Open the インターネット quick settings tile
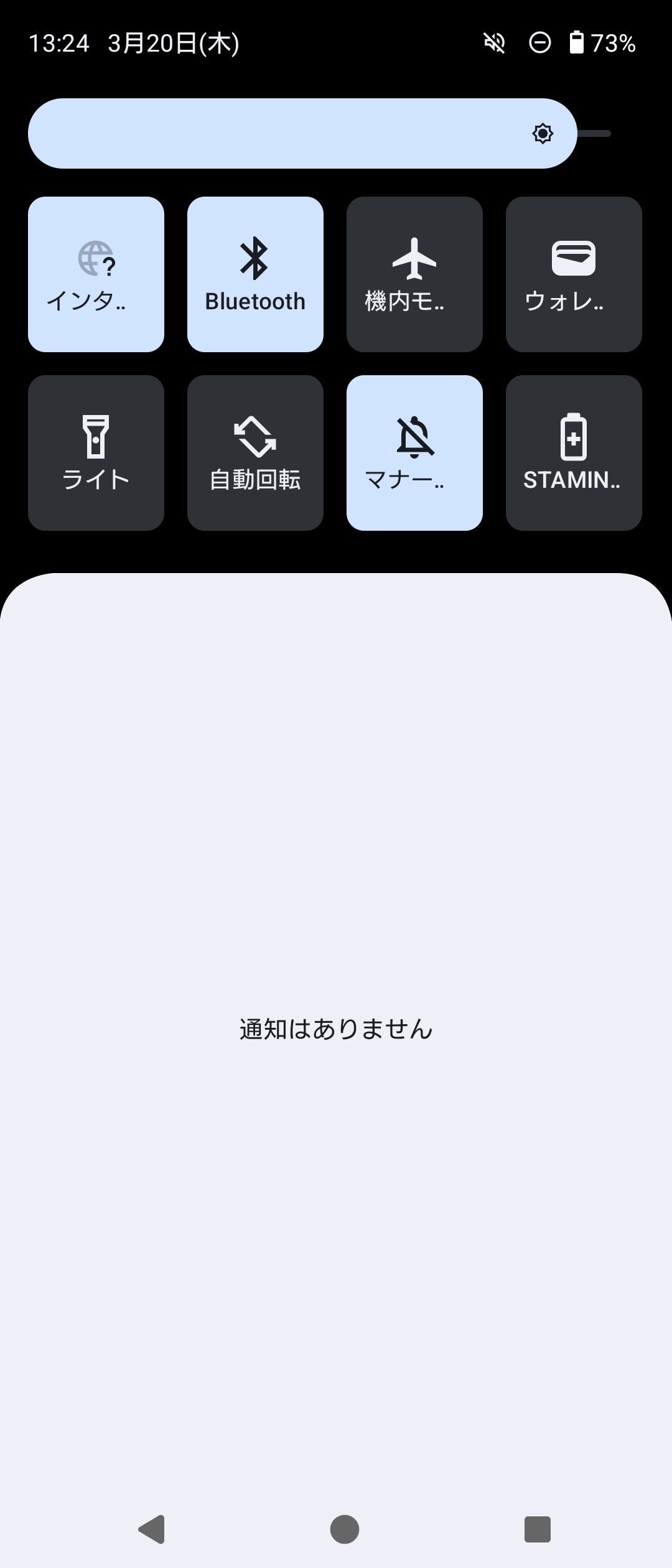This screenshot has width=672, height=1568. pos(96,274)
